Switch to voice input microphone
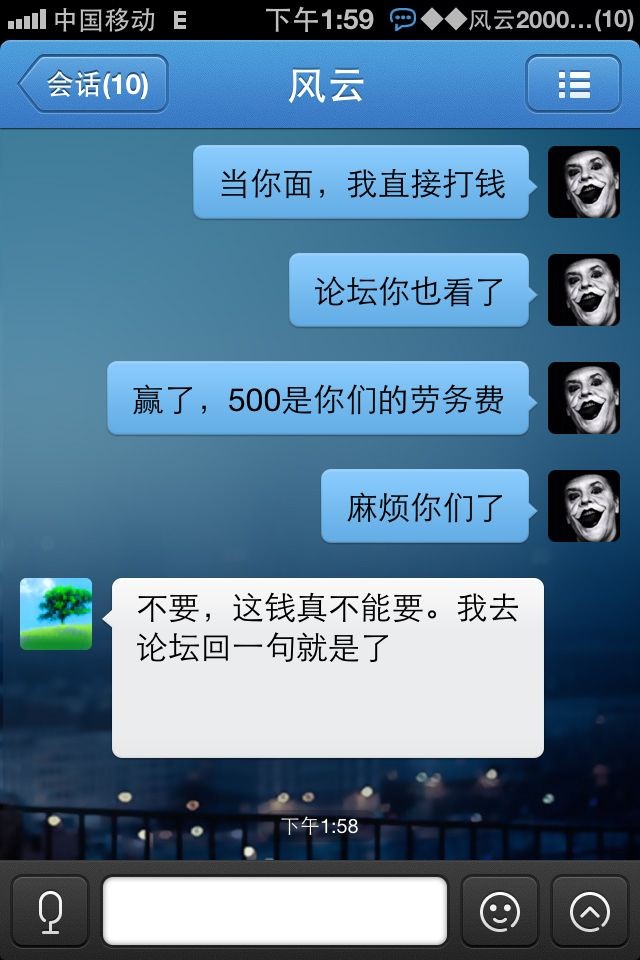Viewport: 640px width, 960px height. pos(50,911)
